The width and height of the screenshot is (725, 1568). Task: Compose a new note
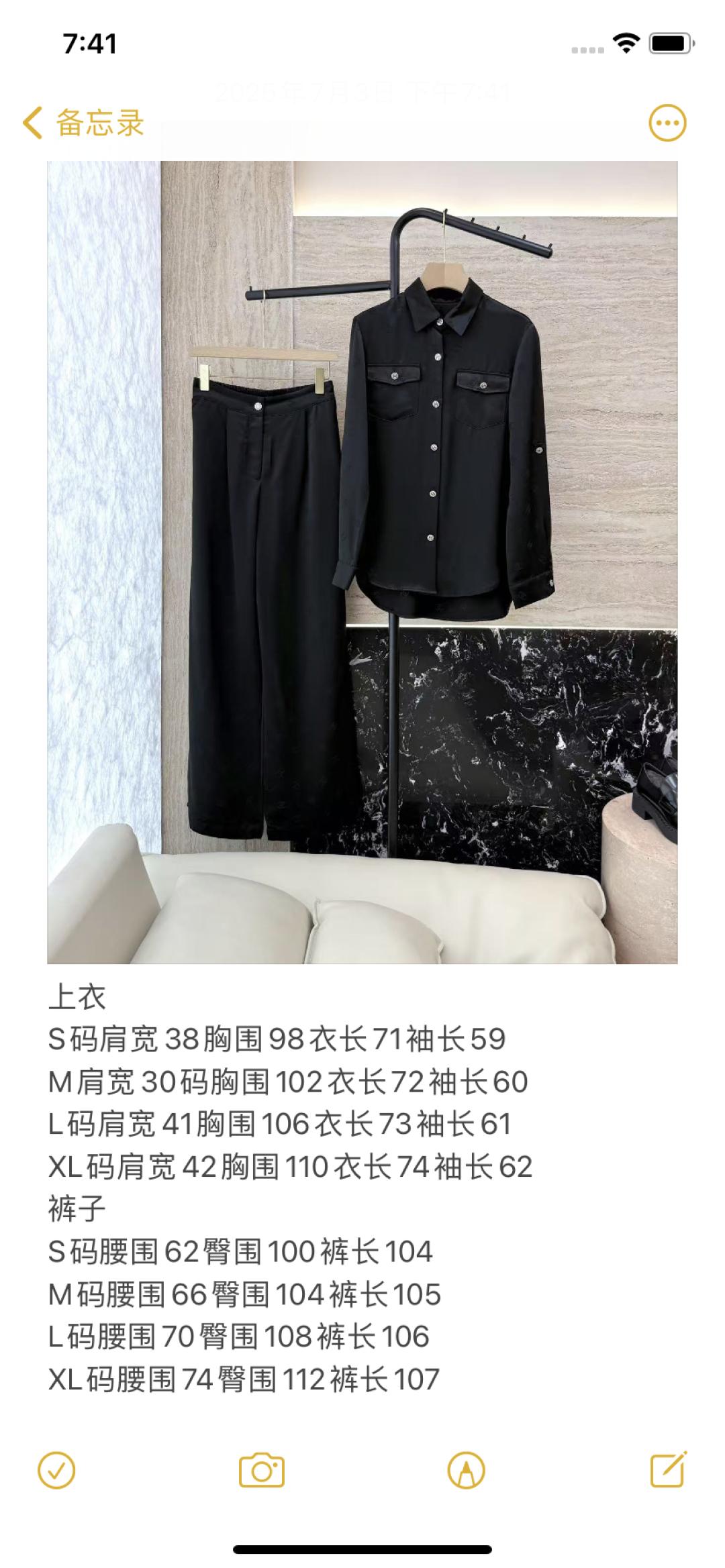[669, 1471]
